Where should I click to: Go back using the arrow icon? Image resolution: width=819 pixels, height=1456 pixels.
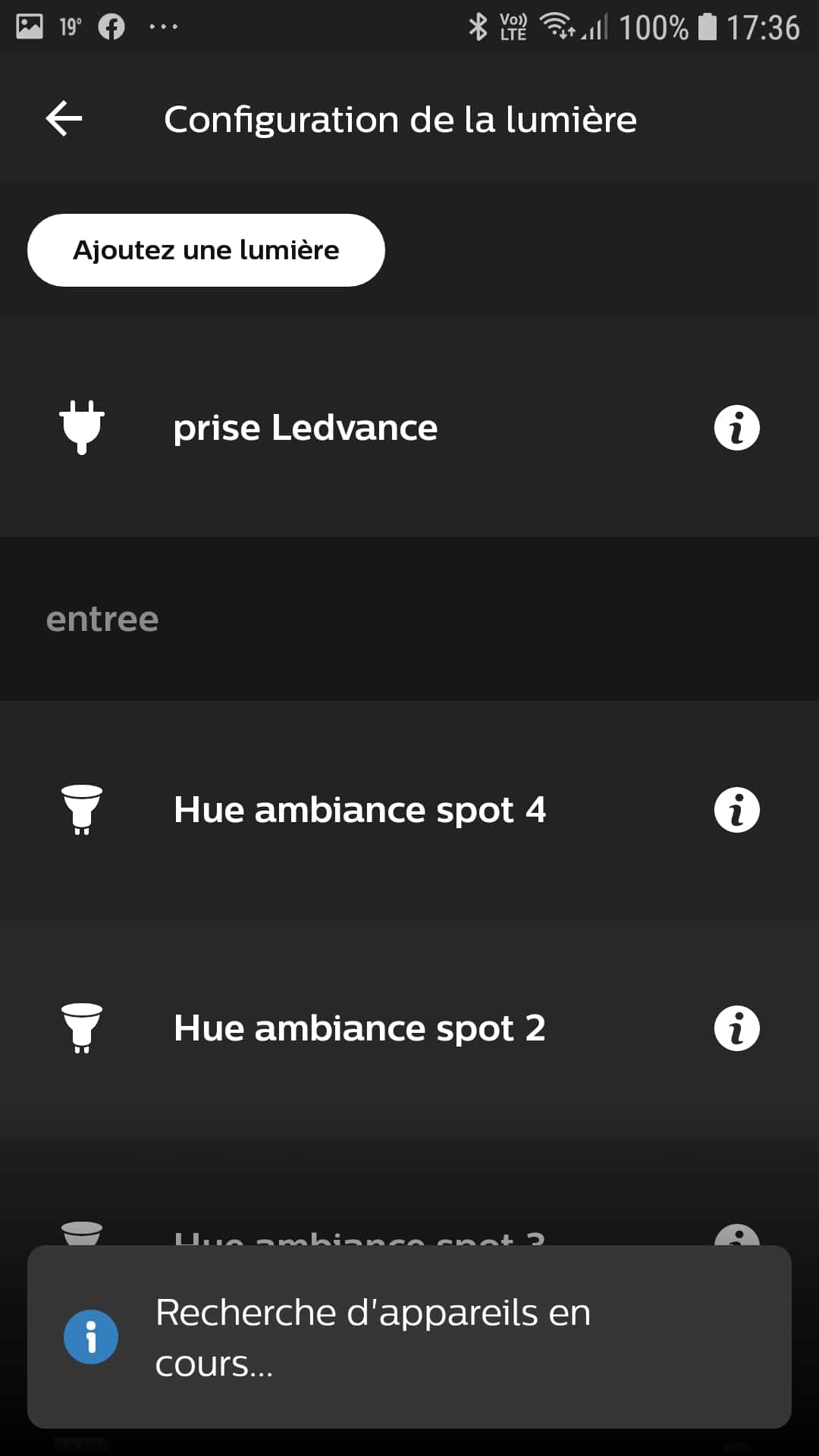pyautogui.click(x=64, y=119)
